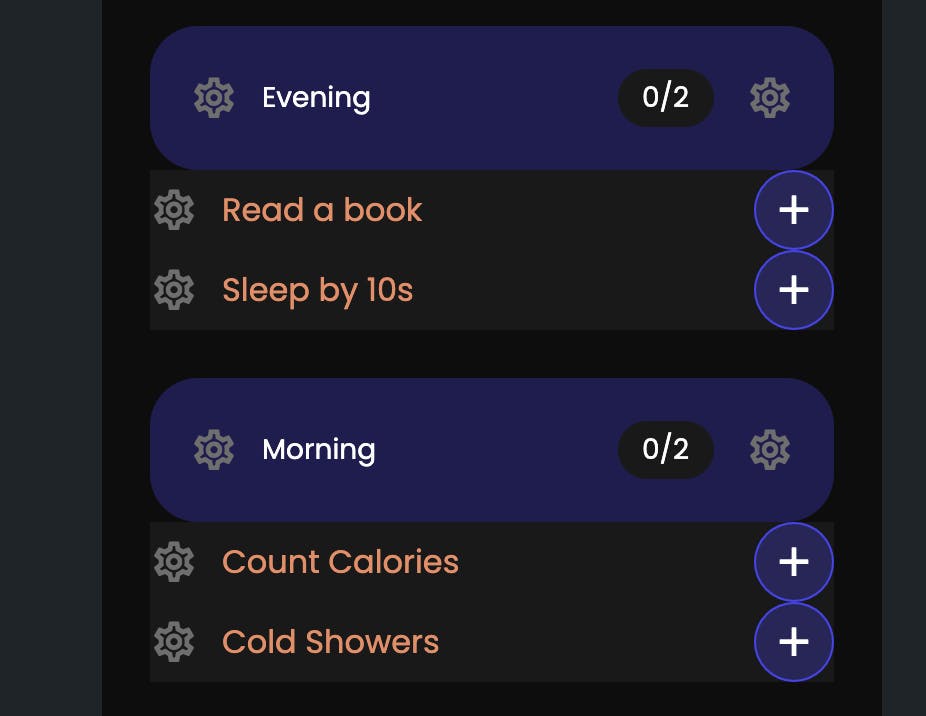This screenshot has width=926, height=716.
Task: Open settings gear for Sleep by 10s
Action: 174,290
